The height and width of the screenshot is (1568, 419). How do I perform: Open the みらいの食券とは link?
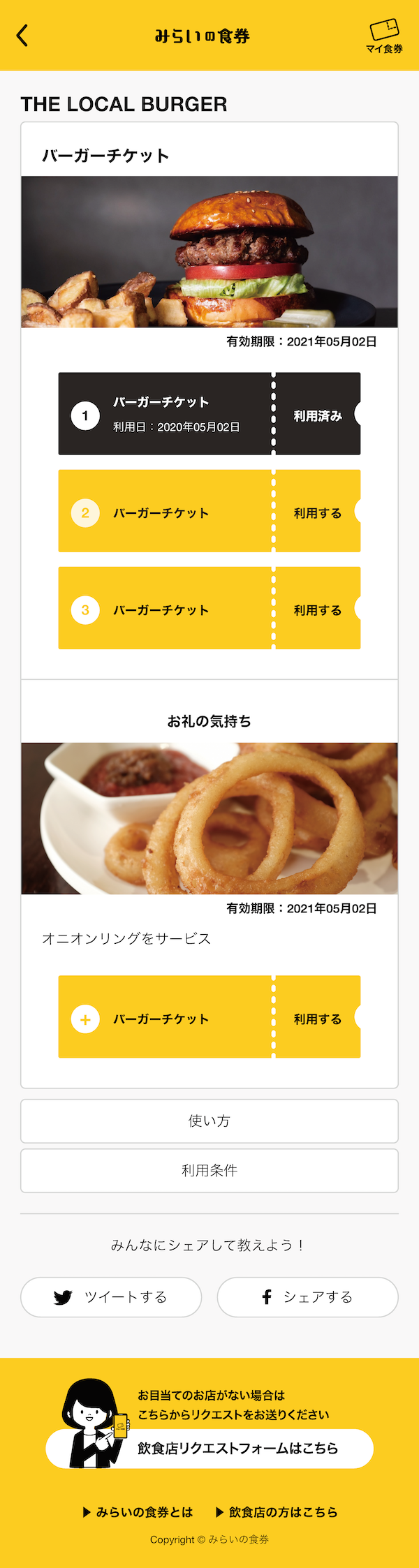138,1511
